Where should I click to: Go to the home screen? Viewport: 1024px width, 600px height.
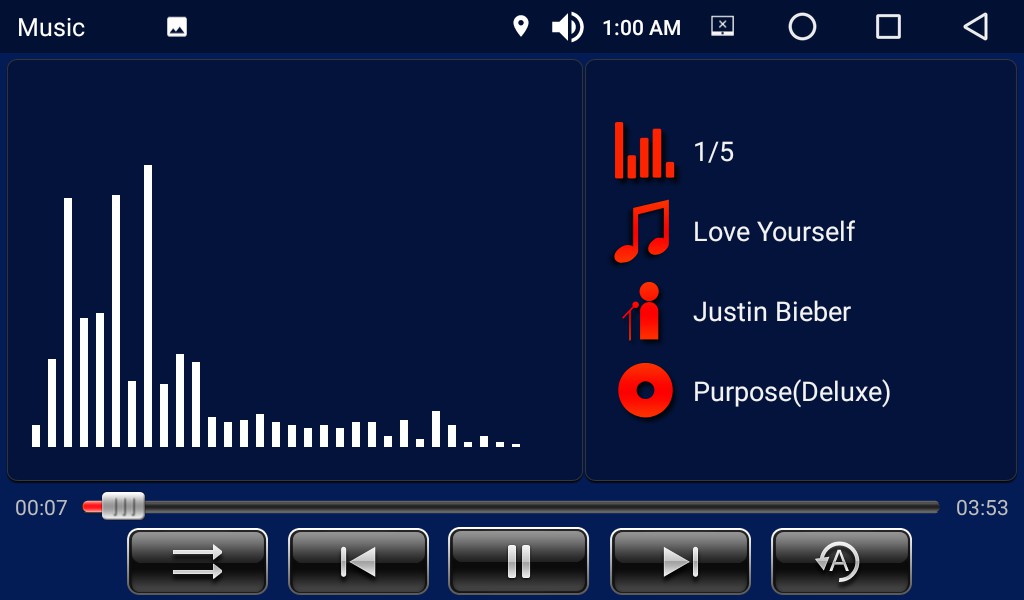tap(802, 27)
